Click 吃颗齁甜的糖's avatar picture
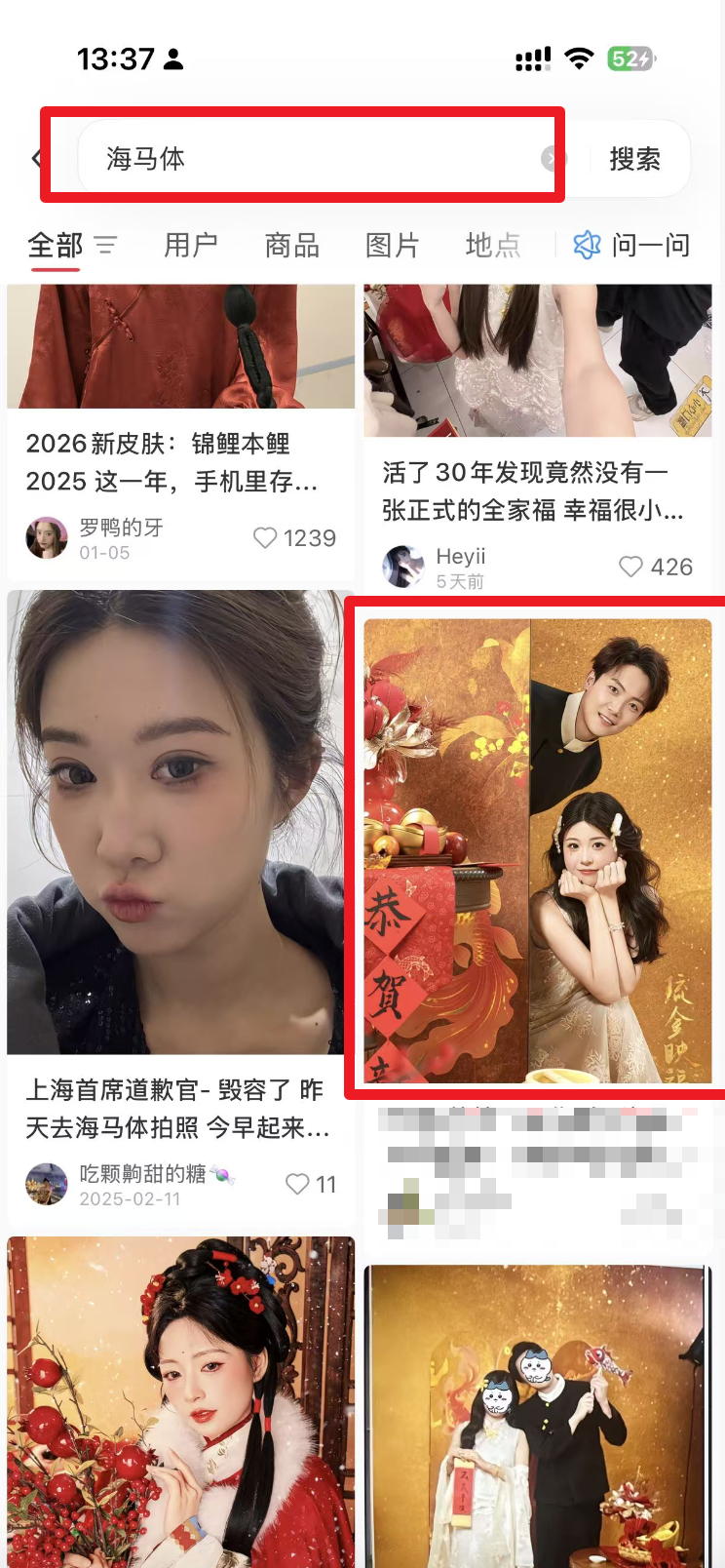Image resolution: width=725 pixels, height=1568 pixels. pos(47,1184)
